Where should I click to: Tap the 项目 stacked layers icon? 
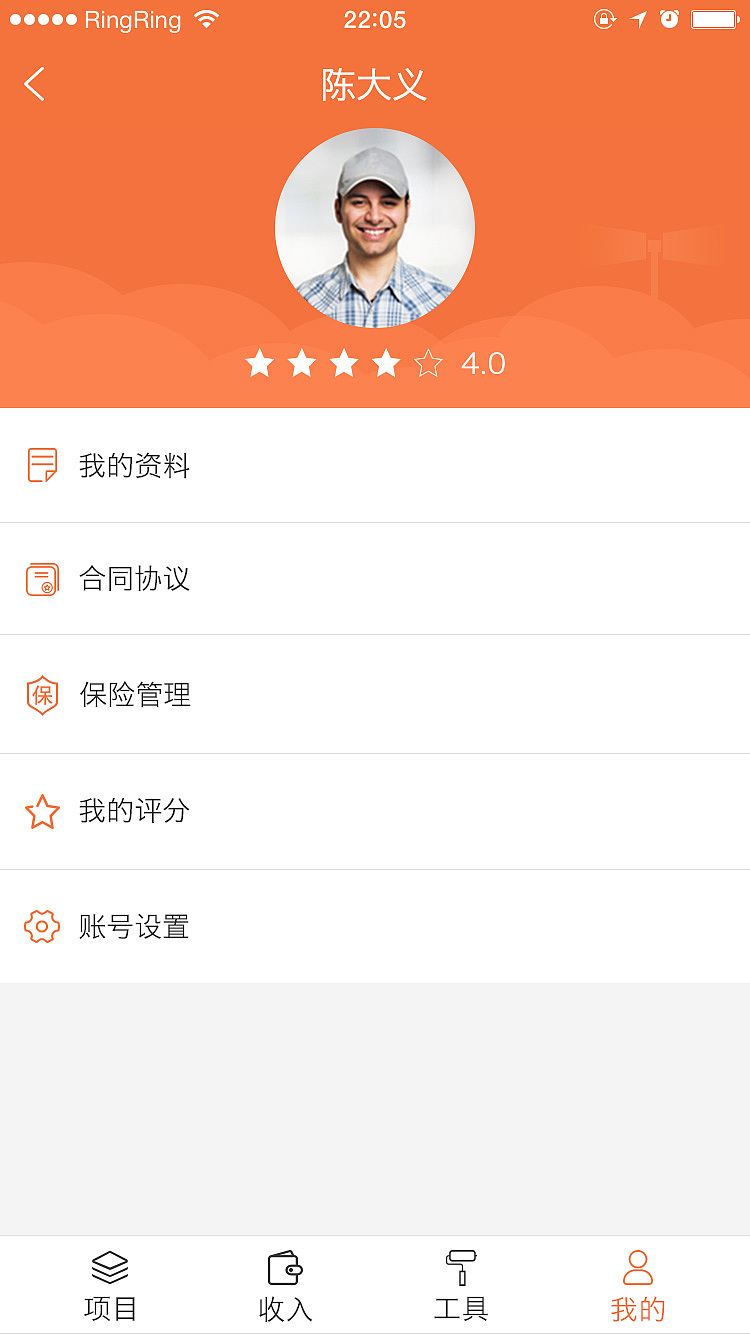click(110, 1268)
